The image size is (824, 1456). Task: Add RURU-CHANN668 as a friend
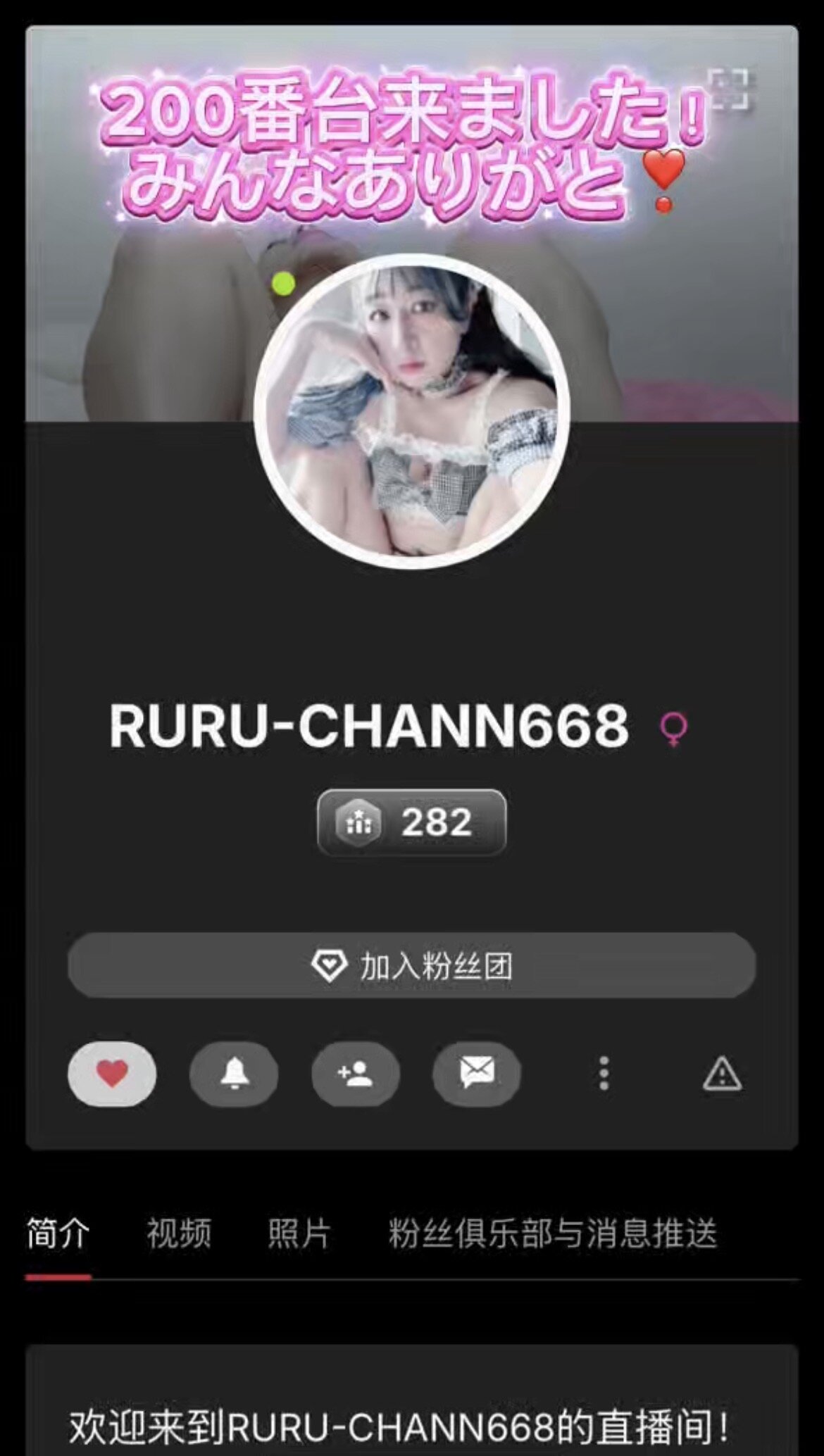(x=356, y=1074)
